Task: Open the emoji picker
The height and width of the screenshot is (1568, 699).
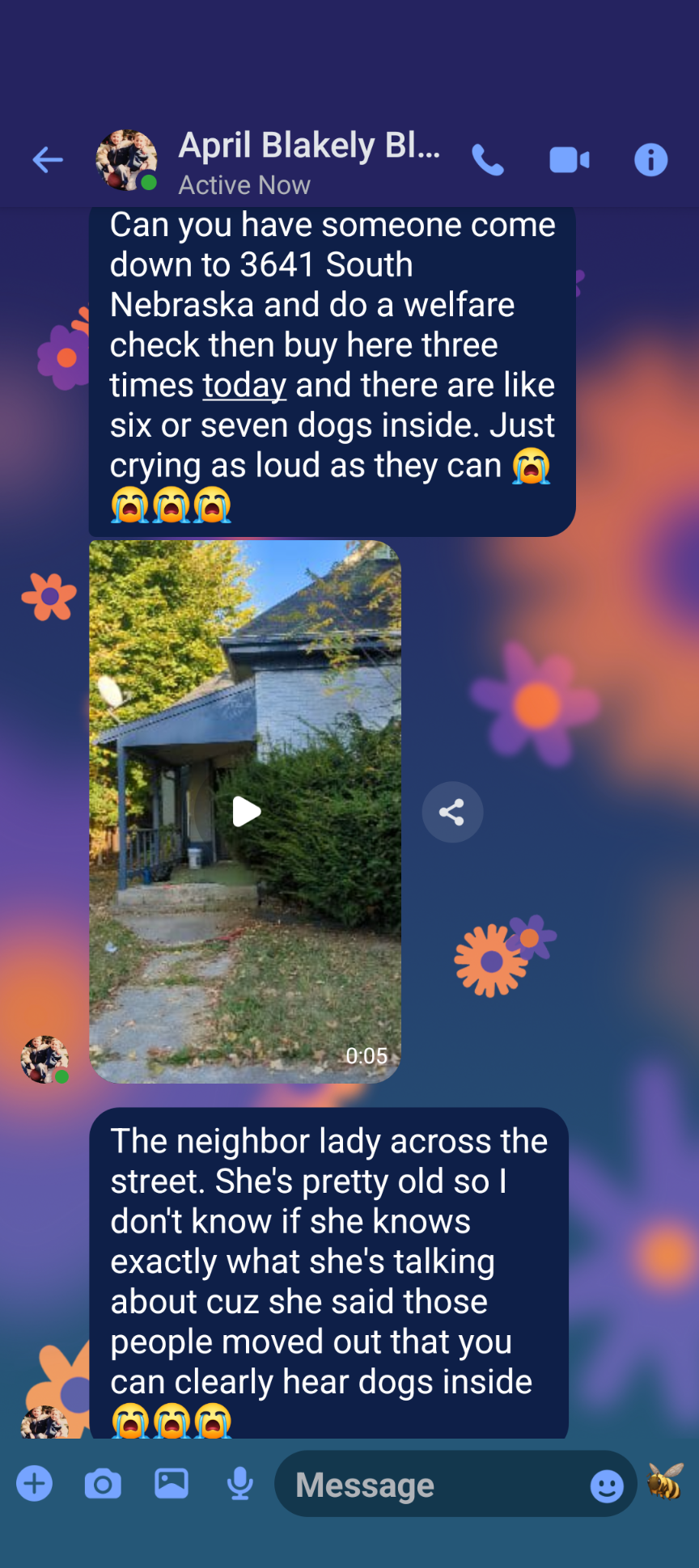Action: click(x=607, y=1486)
